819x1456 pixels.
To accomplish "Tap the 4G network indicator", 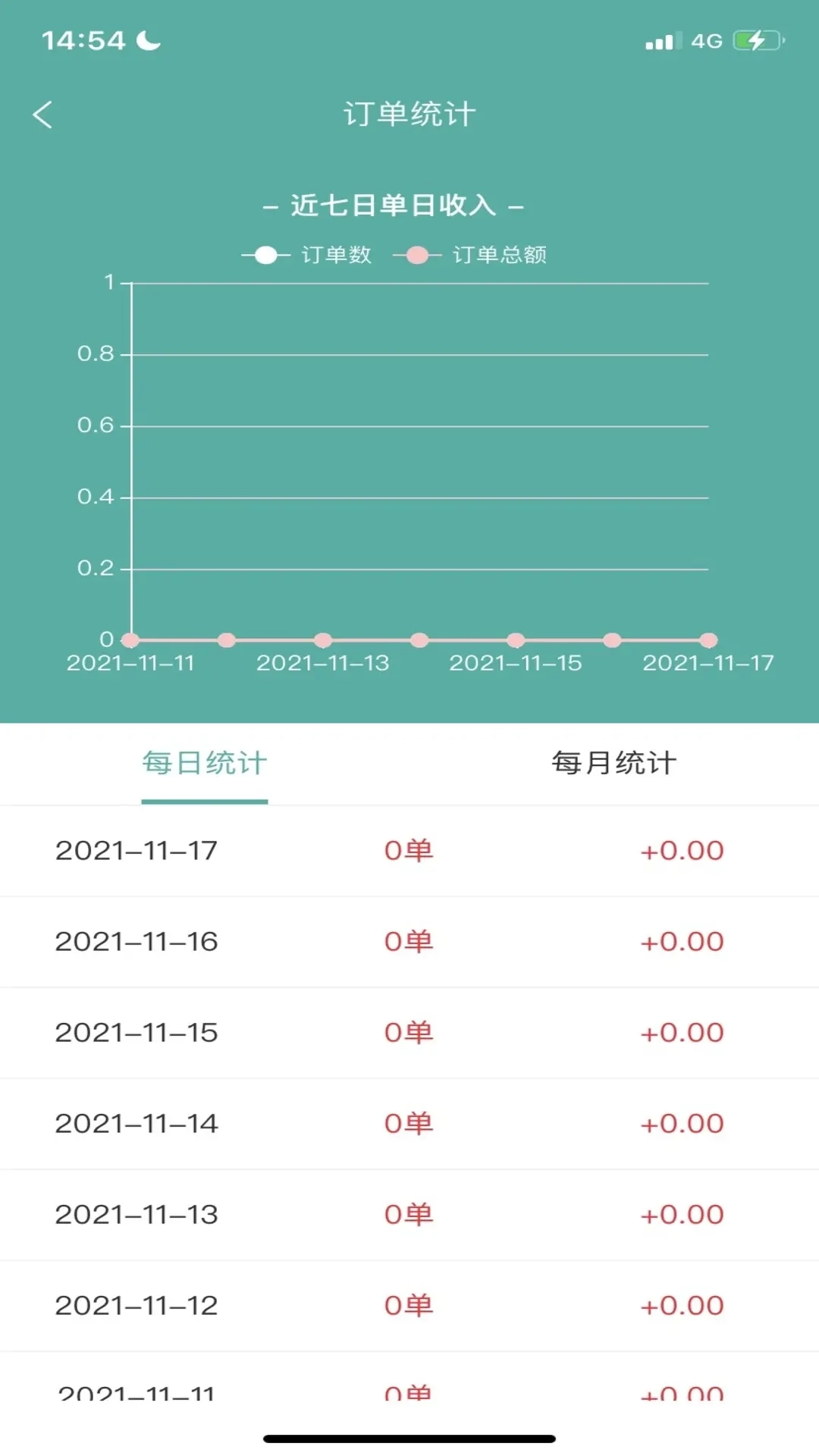I will pos(708,39).
